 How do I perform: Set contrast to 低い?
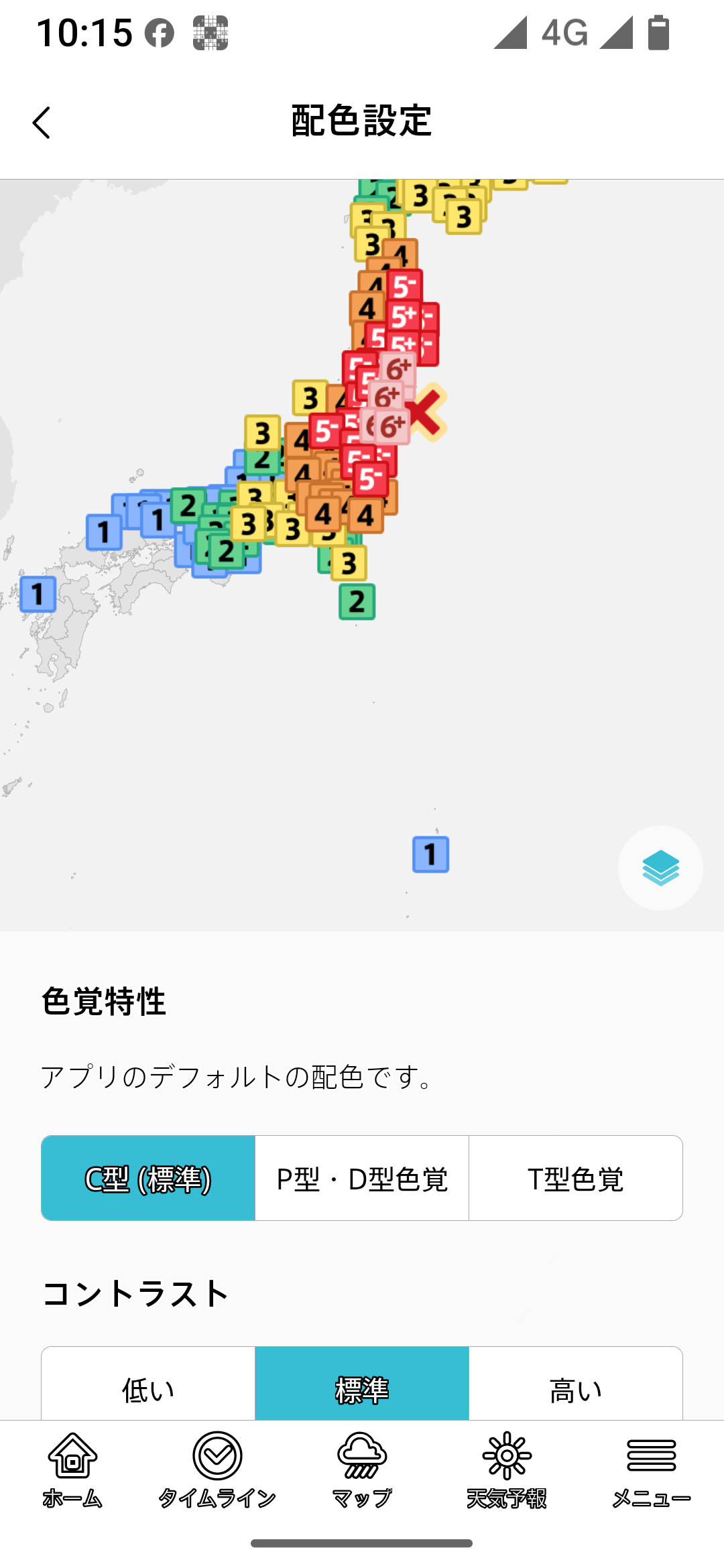148,1386
